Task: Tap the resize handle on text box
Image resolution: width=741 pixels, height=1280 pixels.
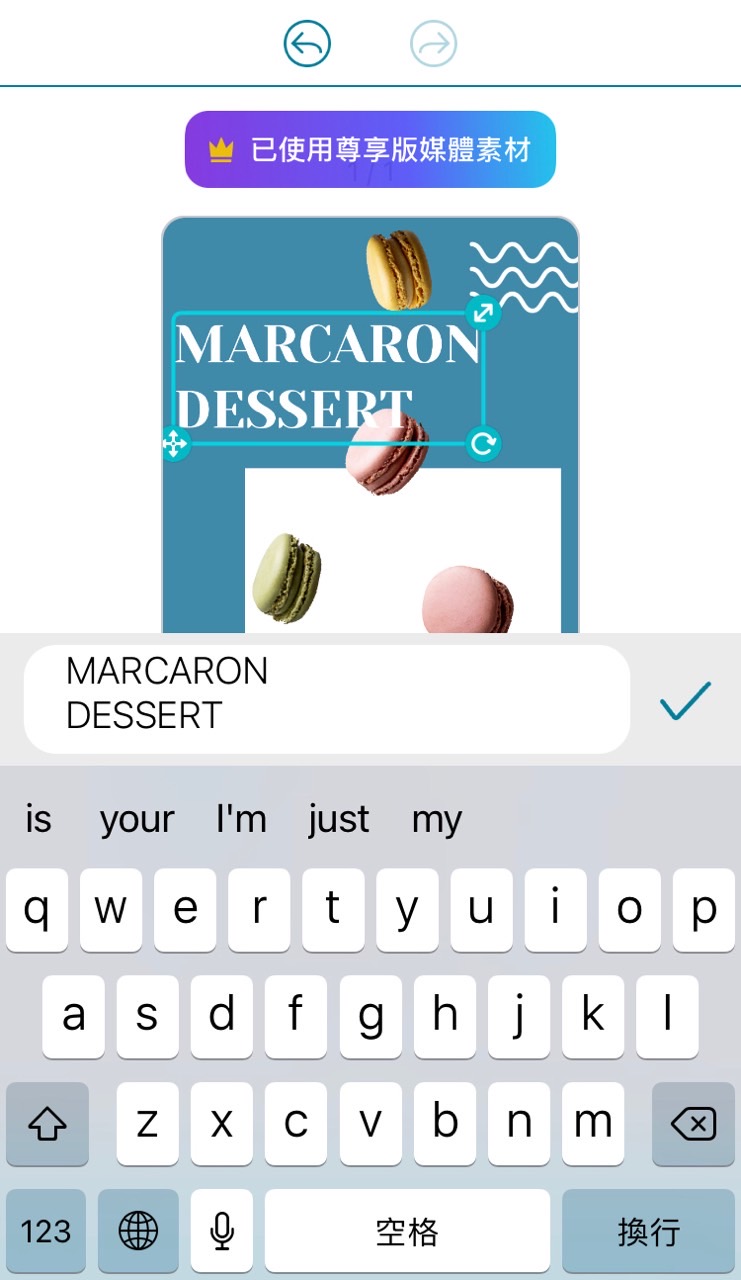Action: [x=483, y=314]
